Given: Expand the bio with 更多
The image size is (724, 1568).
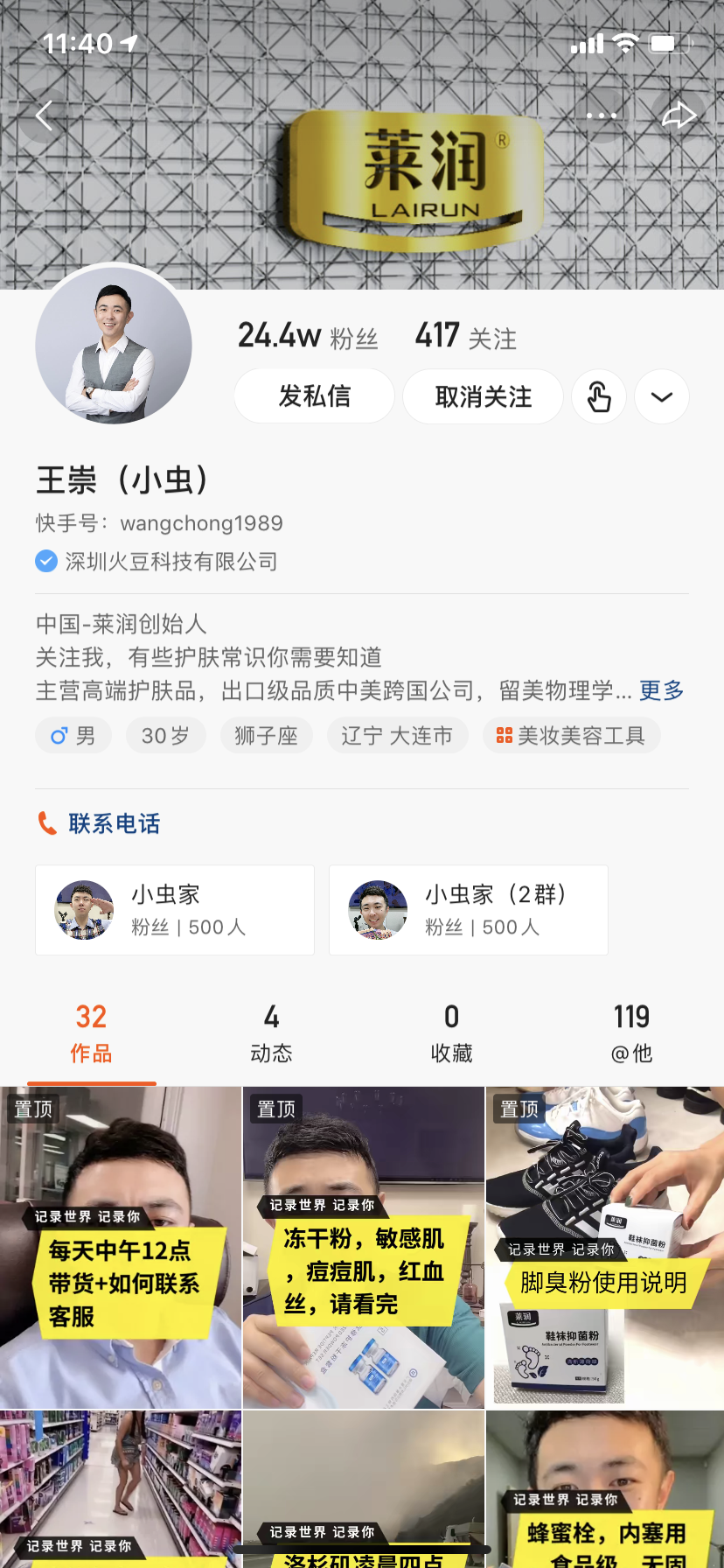Looking at the screenshot, I should 661,690.
